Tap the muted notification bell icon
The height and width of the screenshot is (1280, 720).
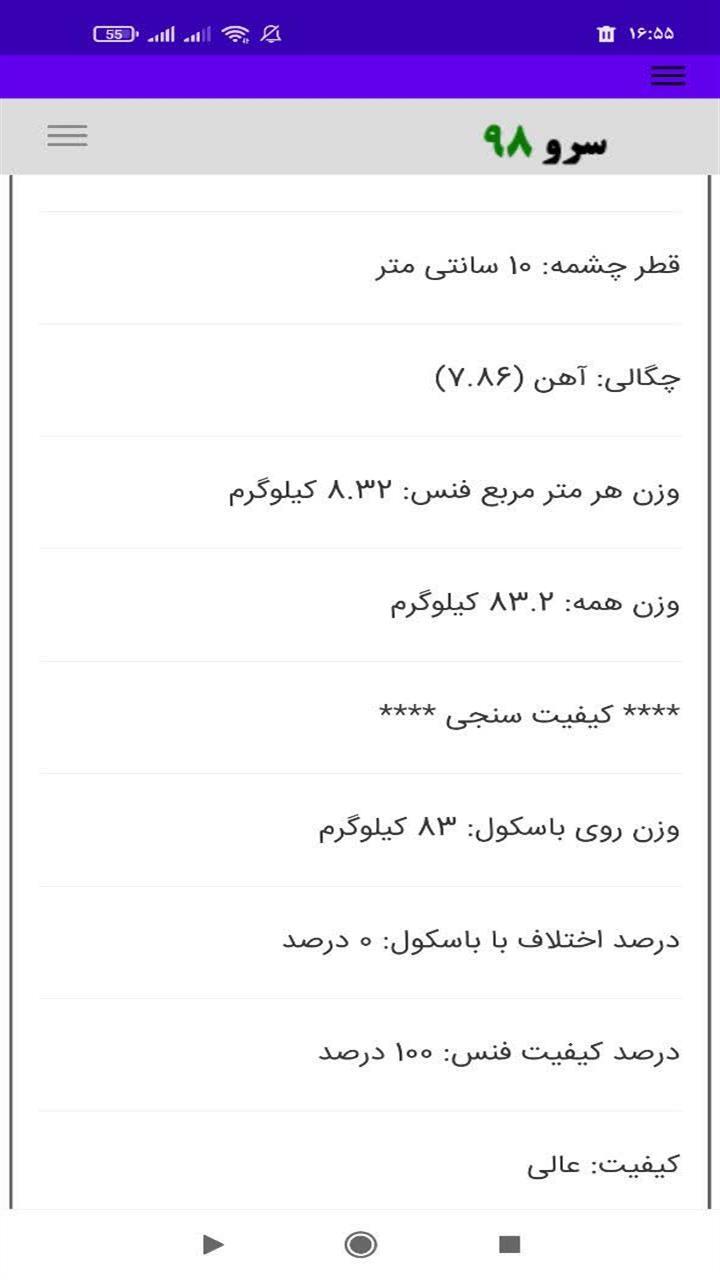tap(266, 33)
